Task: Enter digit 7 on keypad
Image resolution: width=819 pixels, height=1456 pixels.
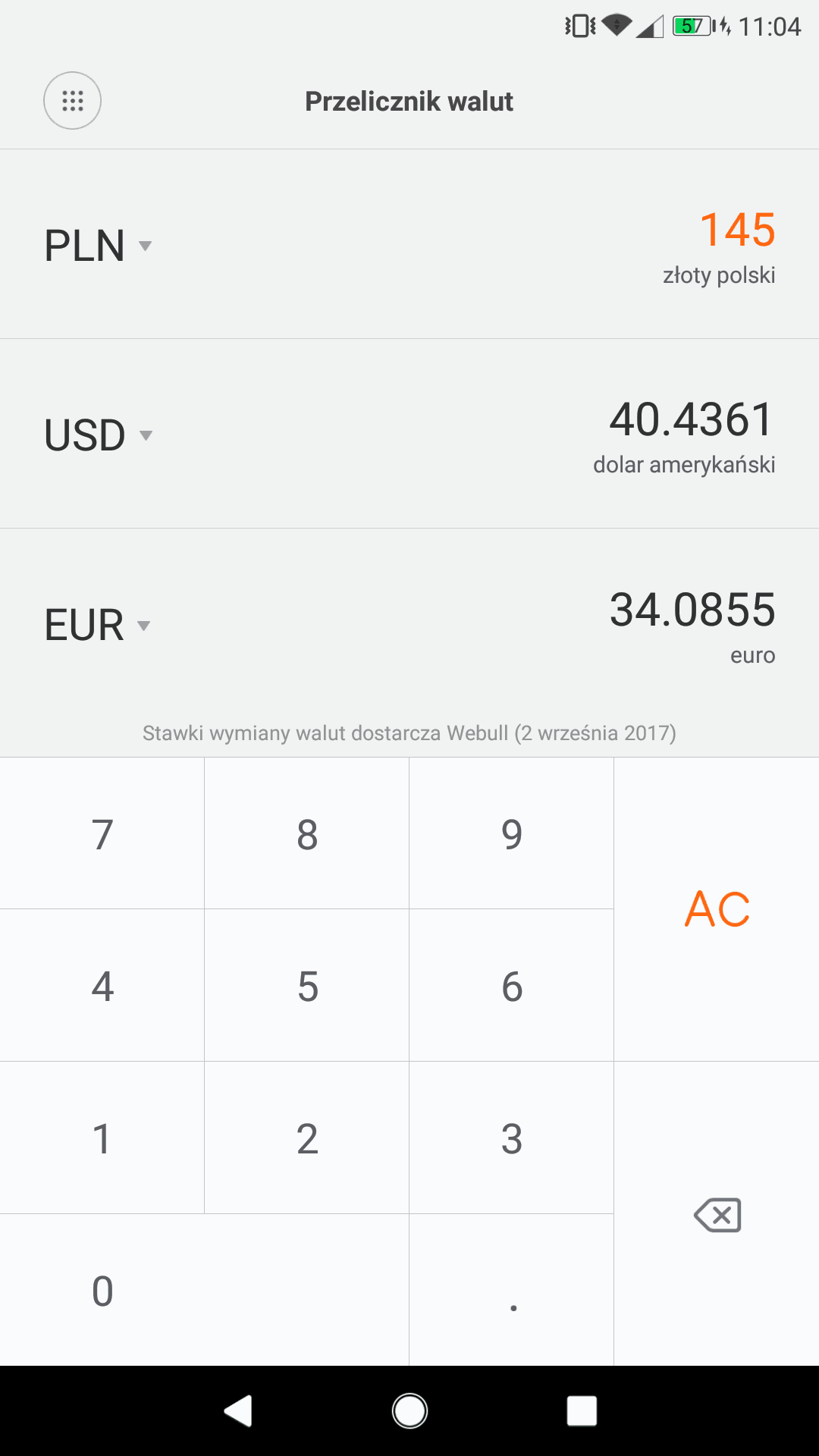Action: tap(102, 833)
